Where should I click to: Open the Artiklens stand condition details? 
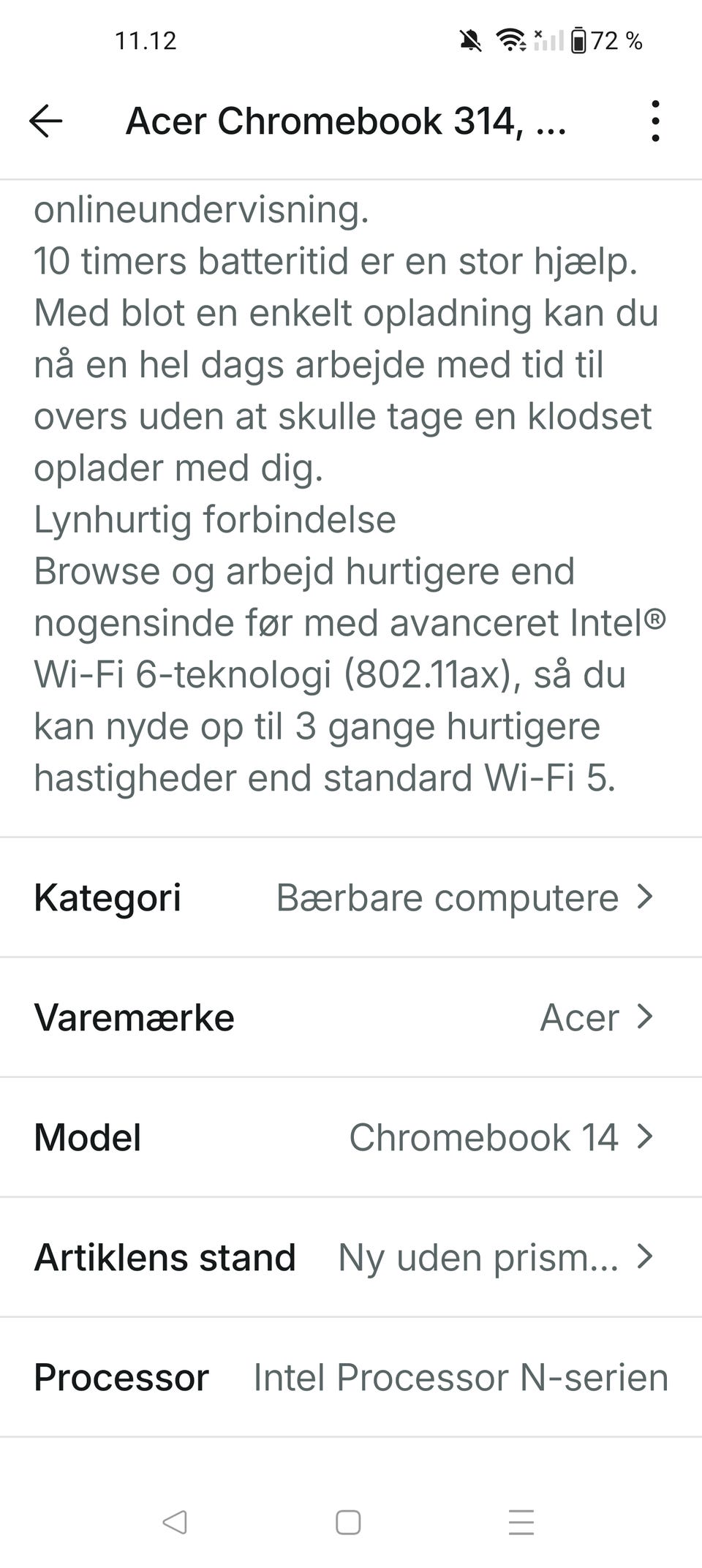pyautogui.click(x=646, y=1256)
